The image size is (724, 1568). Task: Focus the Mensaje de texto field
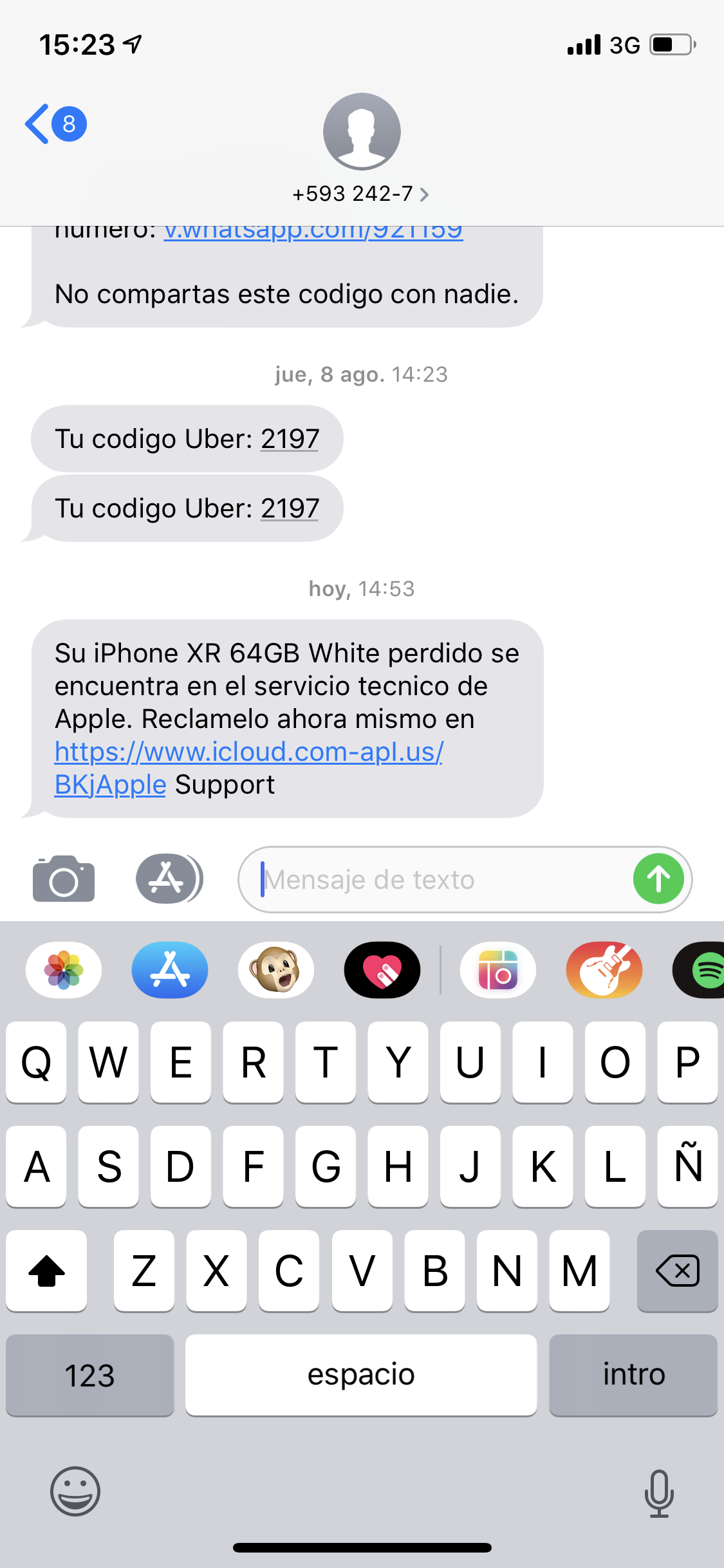click(438, 879)
